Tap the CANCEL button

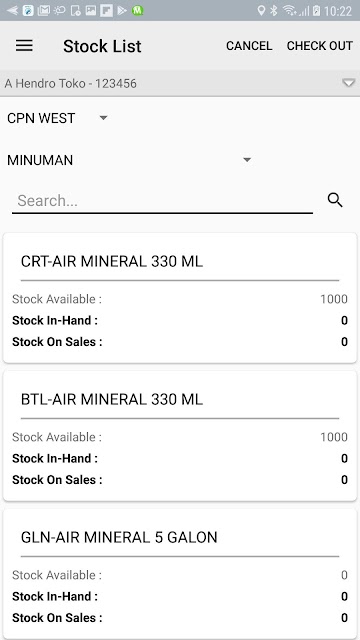pos(249,46)
